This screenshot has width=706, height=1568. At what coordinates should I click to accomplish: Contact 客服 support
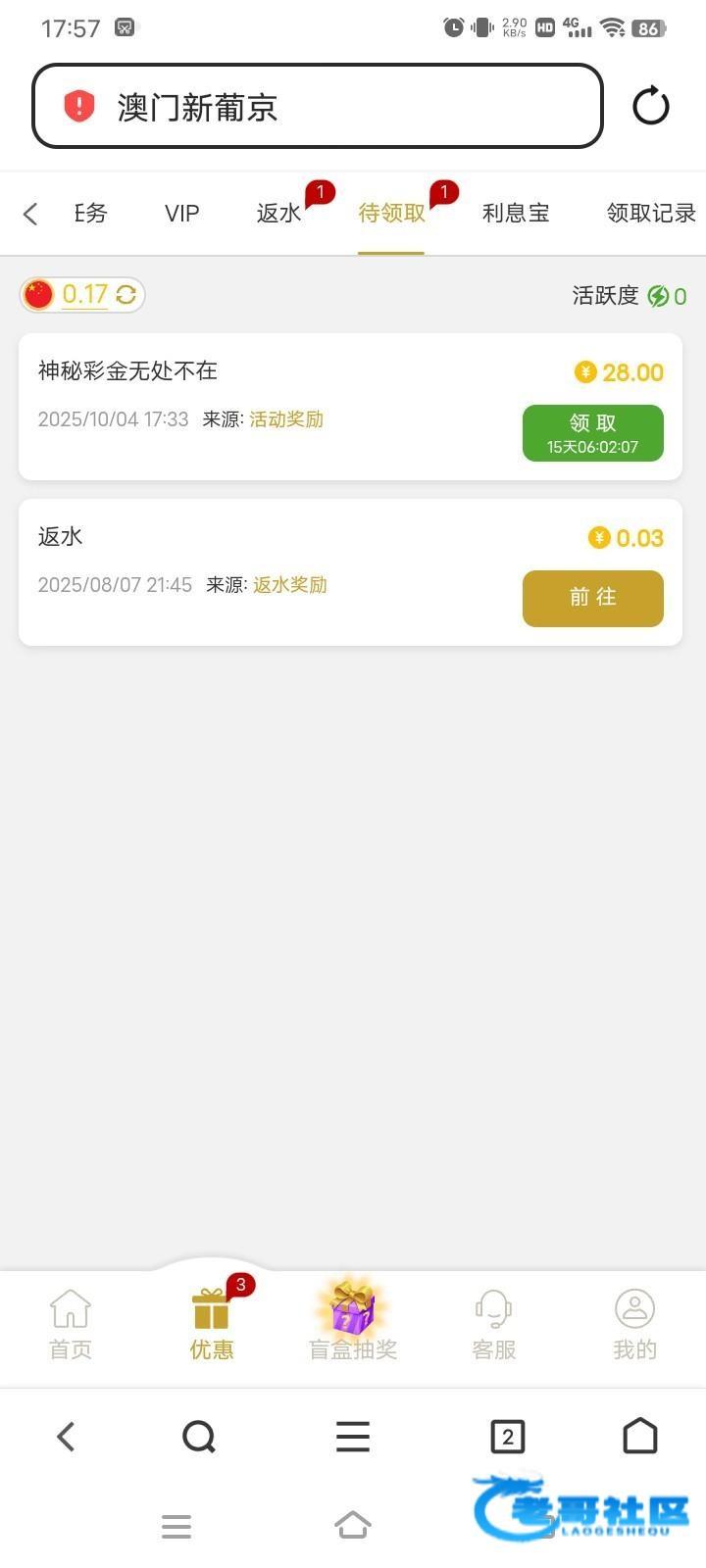click(x=494, y=1324)
